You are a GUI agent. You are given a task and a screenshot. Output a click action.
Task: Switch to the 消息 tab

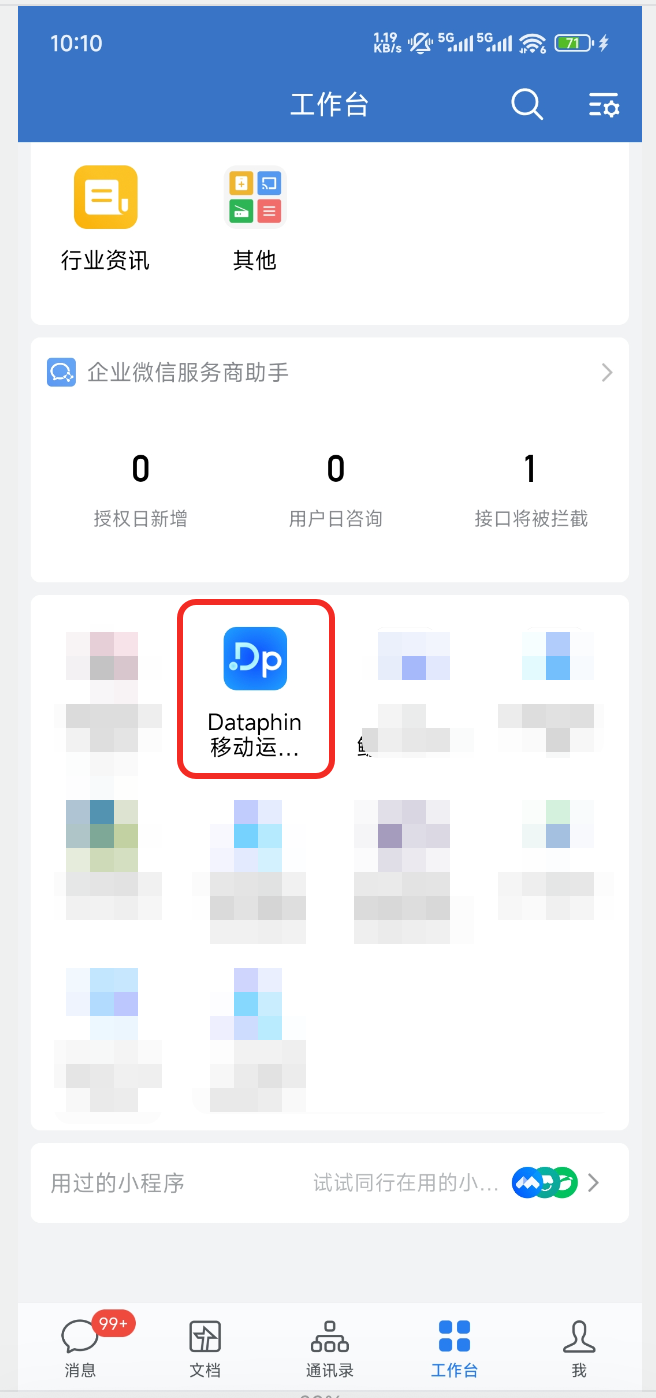(x=80, y=1345)
